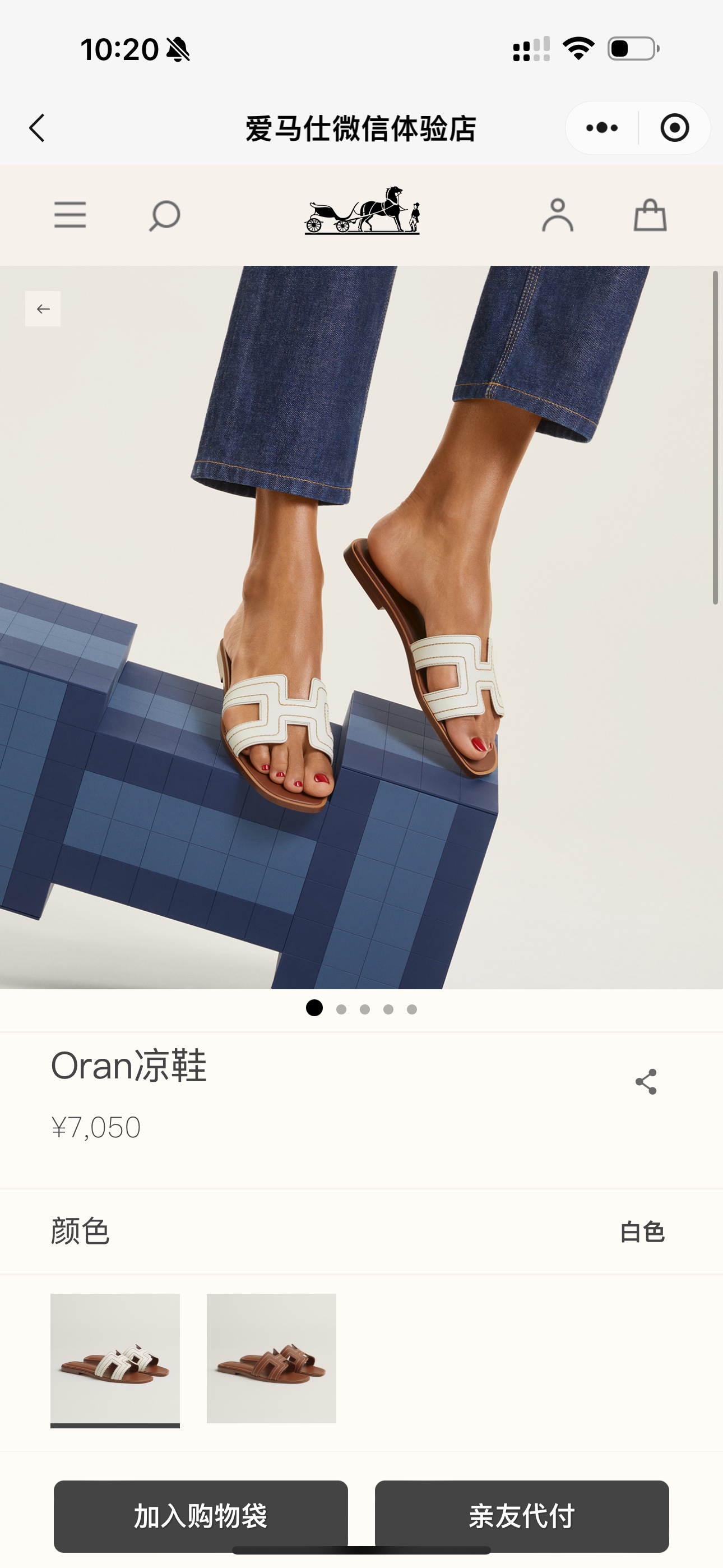Viewport: 723px width, 1568px height.
Task: Tap 亲友代付 to request payment
Action: [522, 1516]
